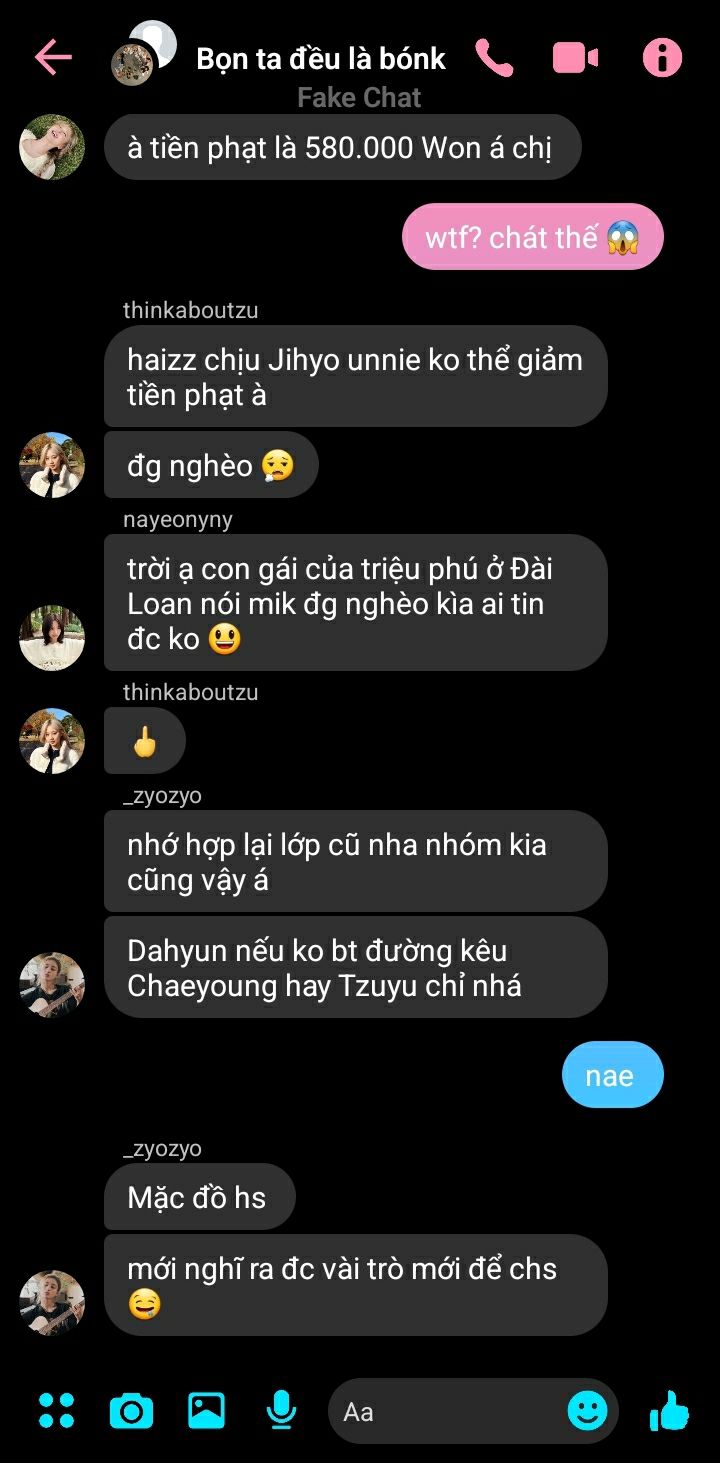
Task: Open the emoji picker
Action: click(x=588, y=1411)
